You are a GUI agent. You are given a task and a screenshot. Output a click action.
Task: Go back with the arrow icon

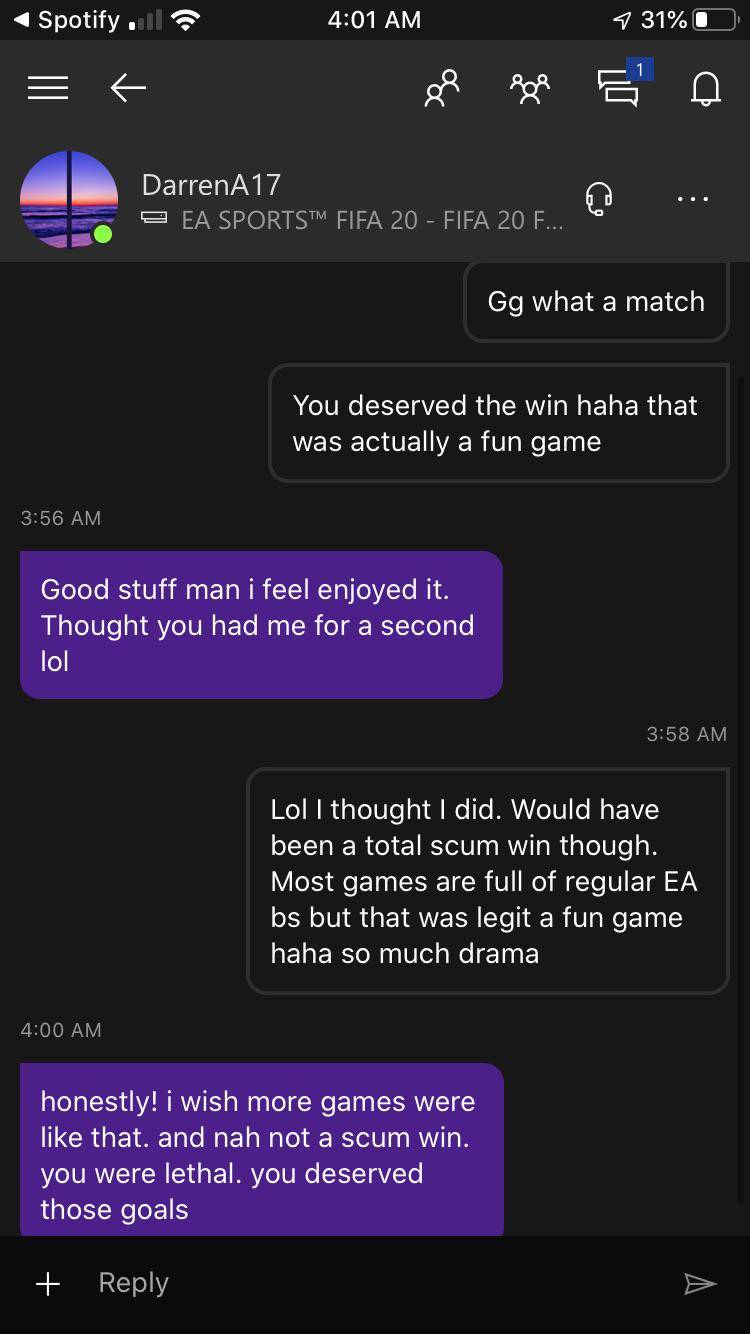click(x=128, y=88)
